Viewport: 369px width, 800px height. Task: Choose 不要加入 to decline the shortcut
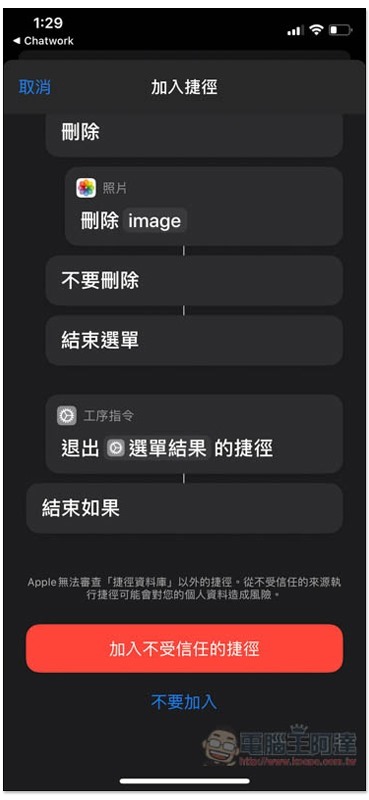(x=184, y=702)
